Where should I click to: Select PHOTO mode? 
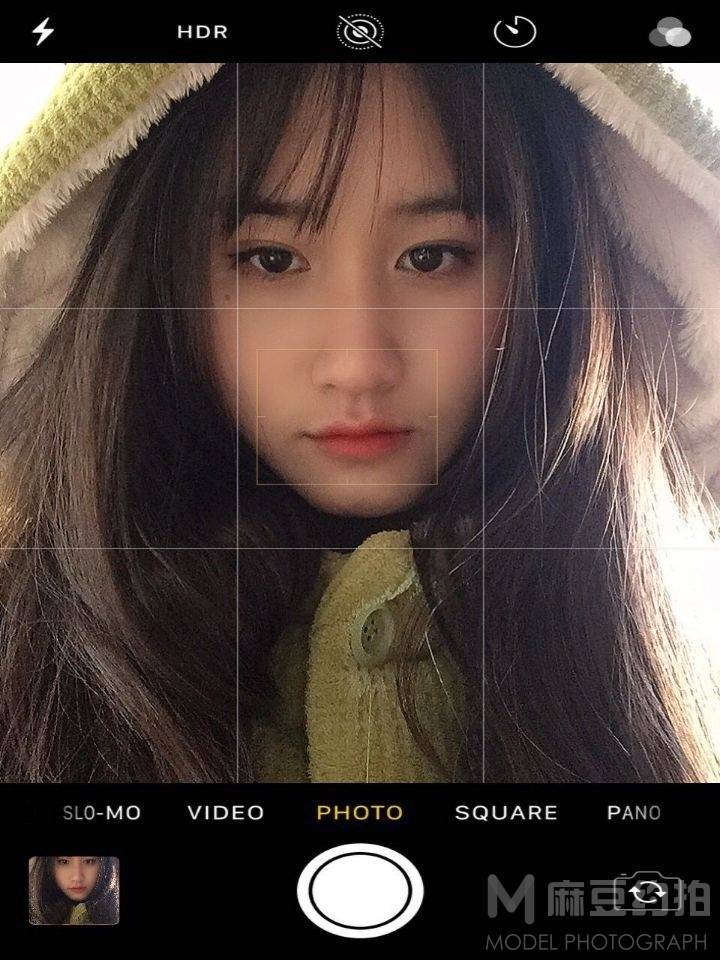360,813
